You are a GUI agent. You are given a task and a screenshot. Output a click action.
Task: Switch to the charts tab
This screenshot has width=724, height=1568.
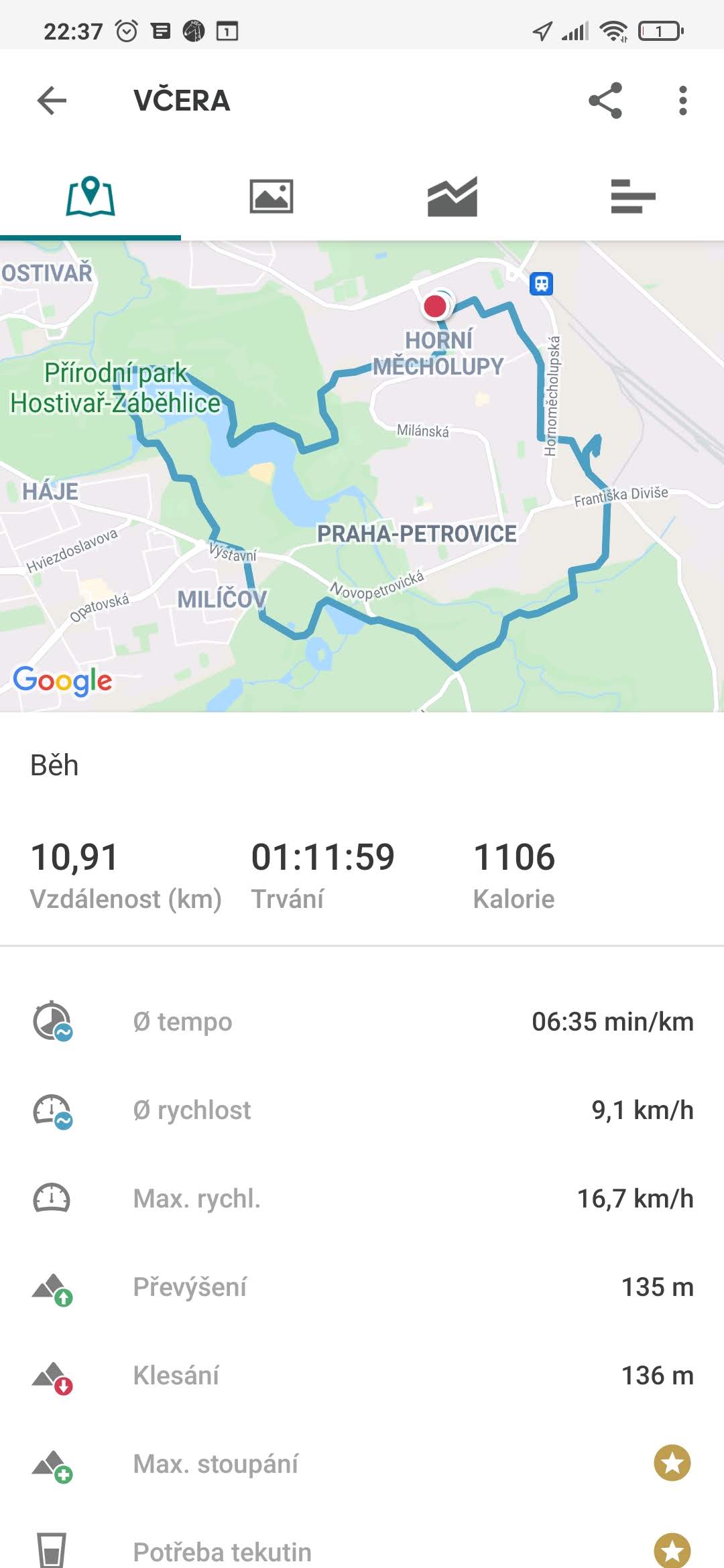452,196
